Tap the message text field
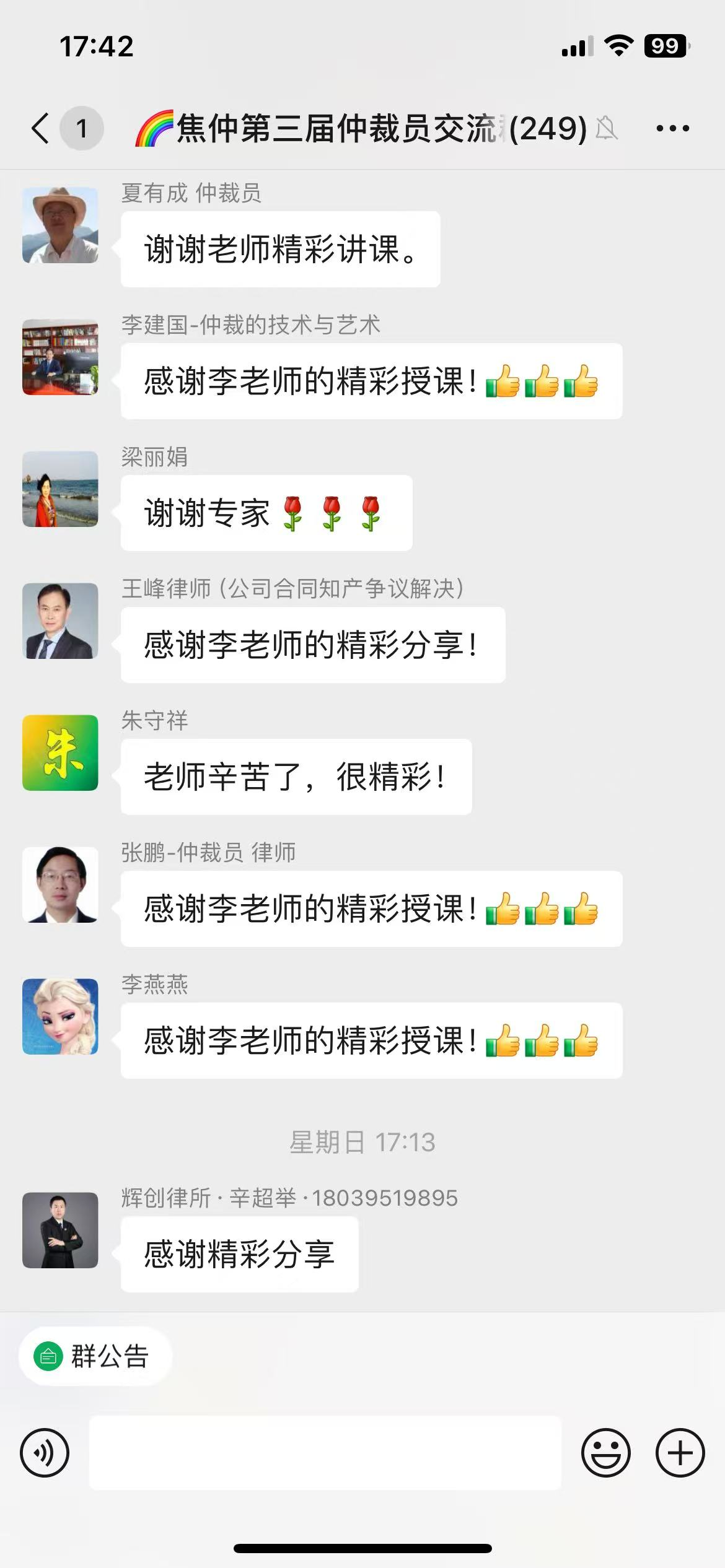This screenshot has height=1568, width=725. [x=325, y=1453]
